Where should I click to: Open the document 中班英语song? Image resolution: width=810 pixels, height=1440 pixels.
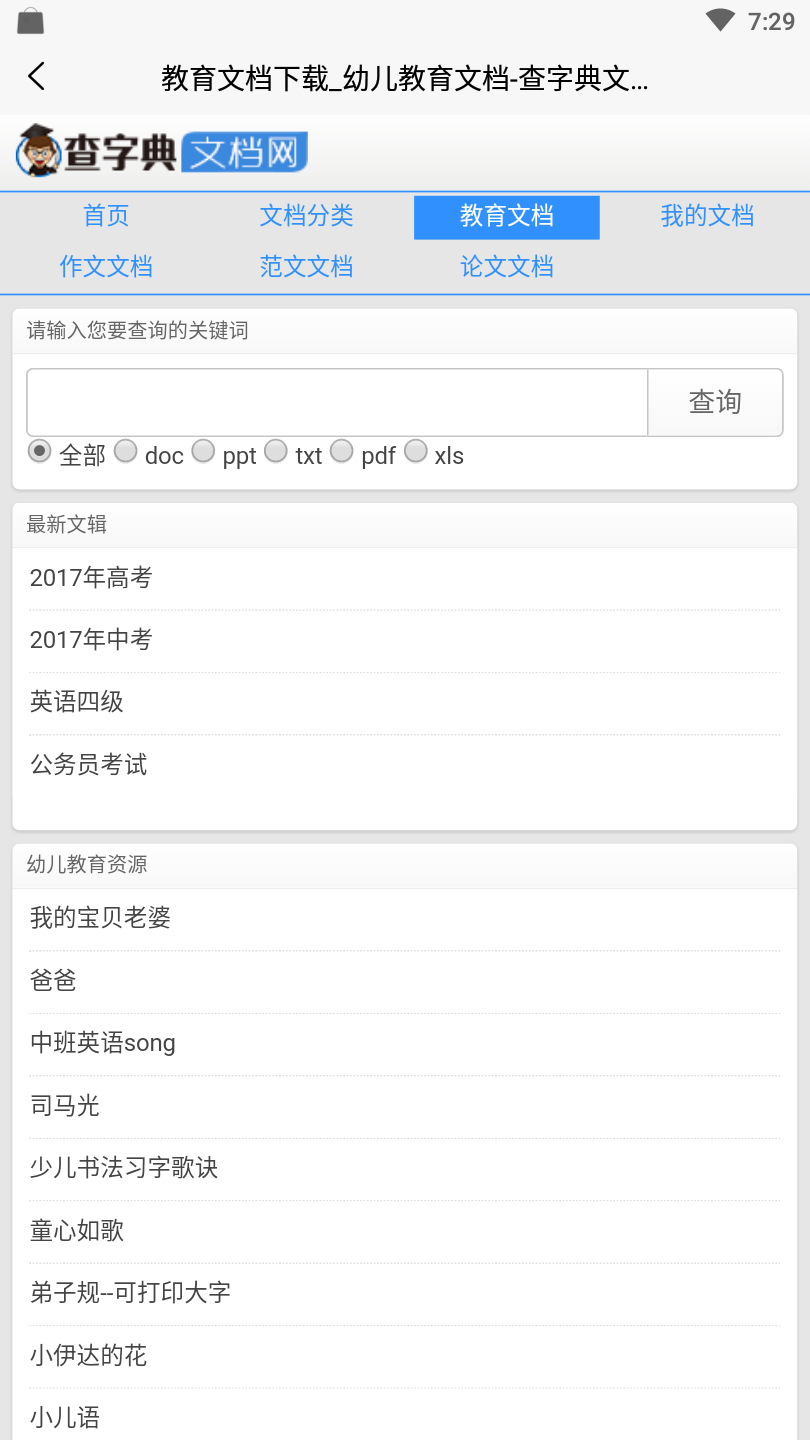coord(103,1043)
